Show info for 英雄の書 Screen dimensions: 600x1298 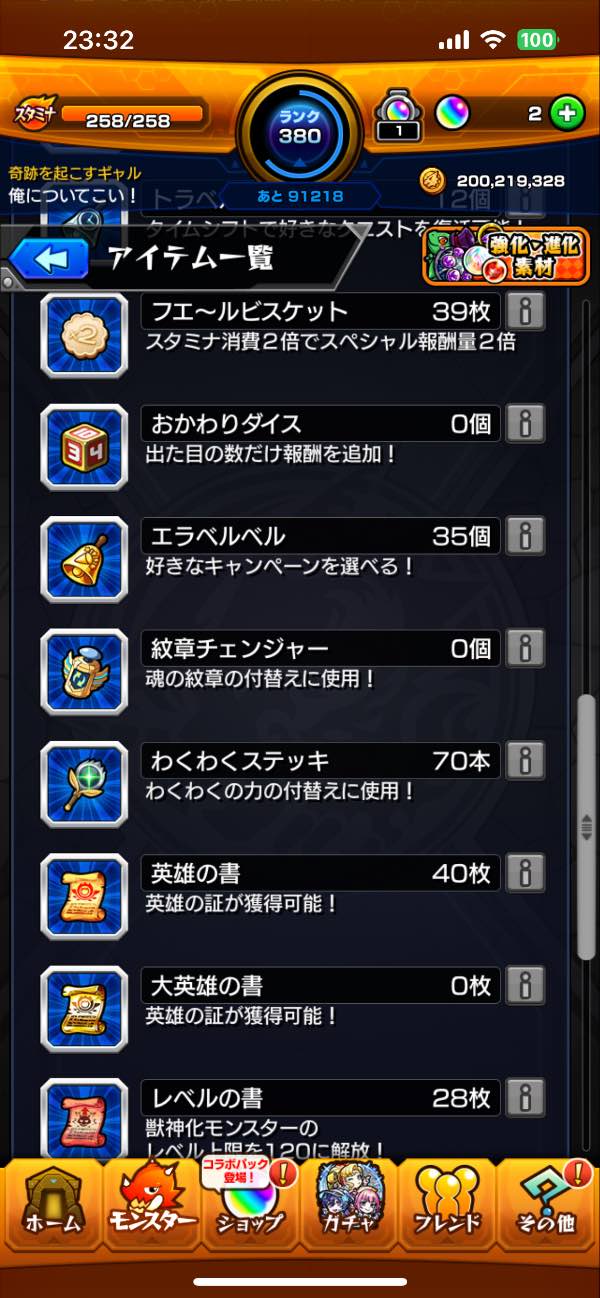coord(525,874)
